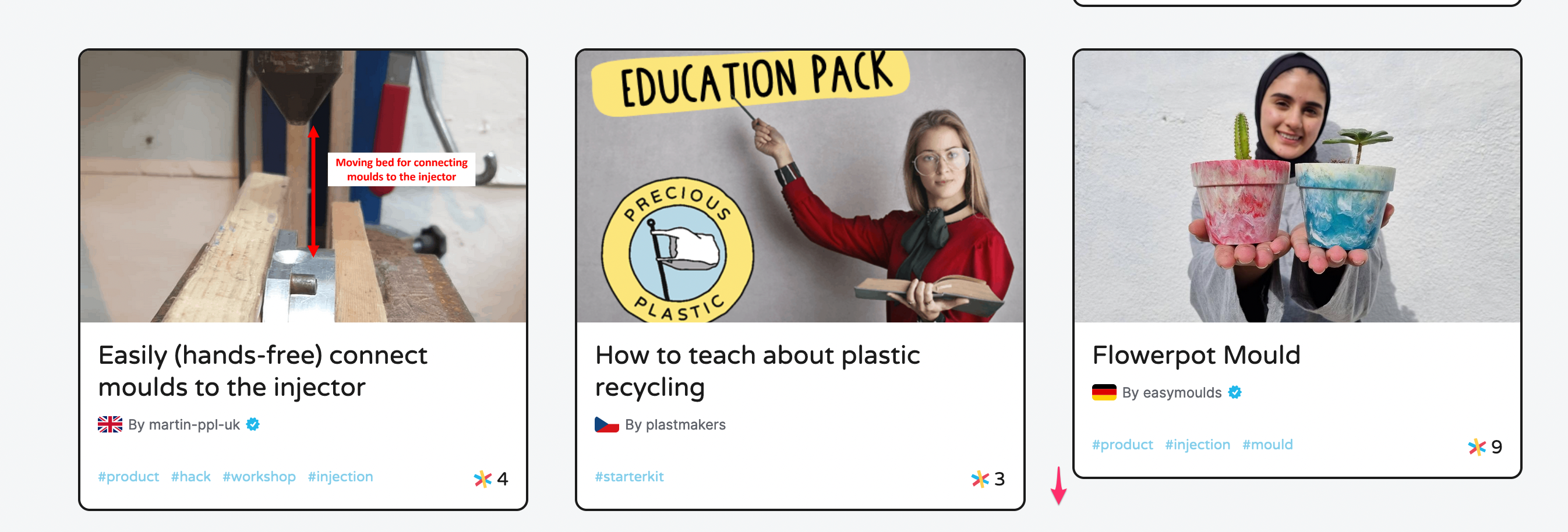
Task: Open the Flowerpot Mould how-to card
Action: (x=1195, y=355)
